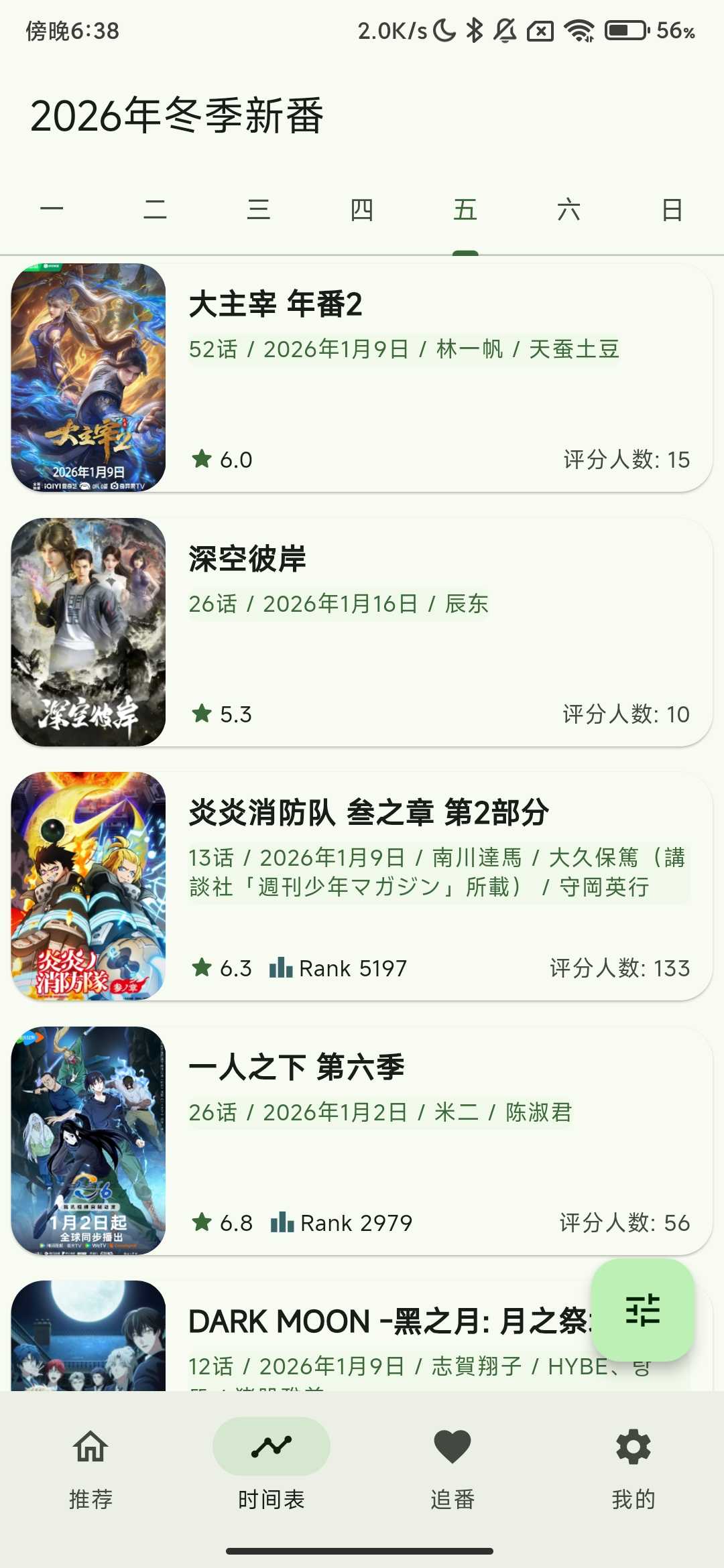This screenshot has height=1568, width=724.
Task: Click the star rating icon of 大主宰 年番2
Action: click(x=200, y=458)
